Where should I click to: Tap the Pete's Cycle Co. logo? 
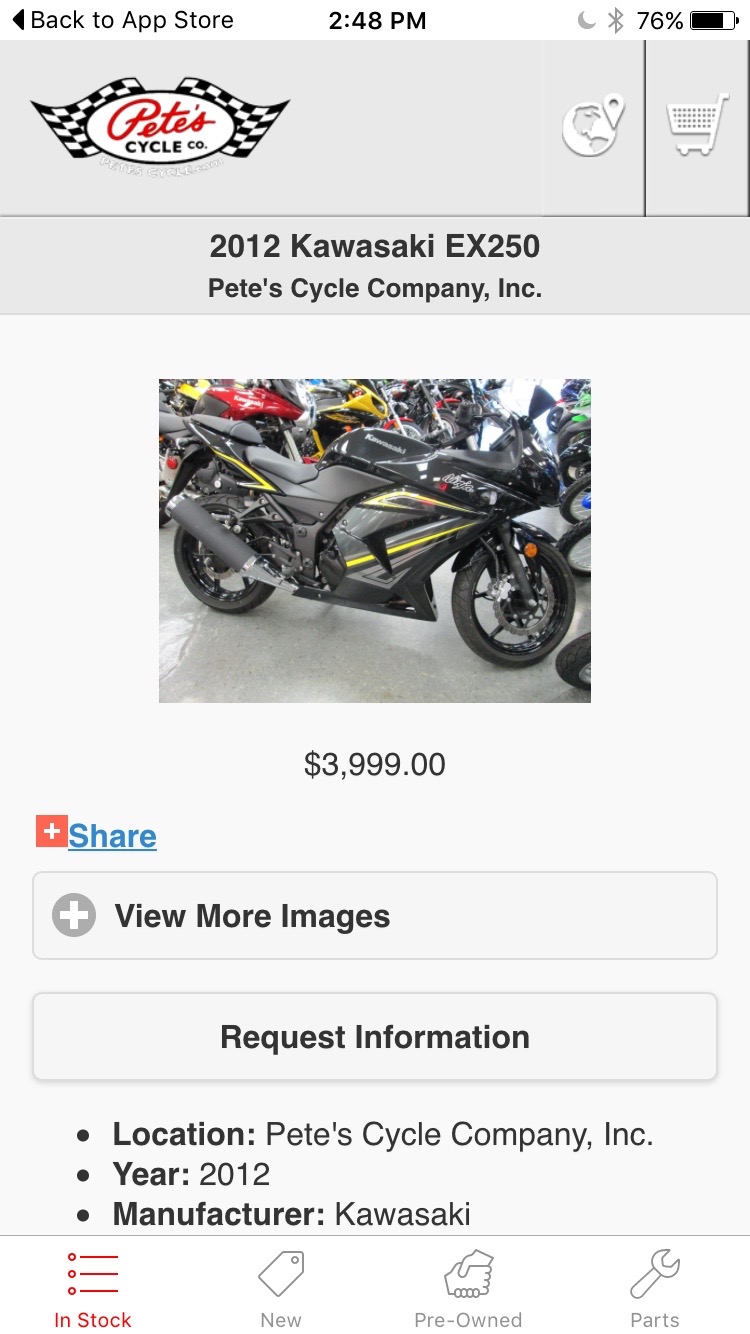pos(160,127)
